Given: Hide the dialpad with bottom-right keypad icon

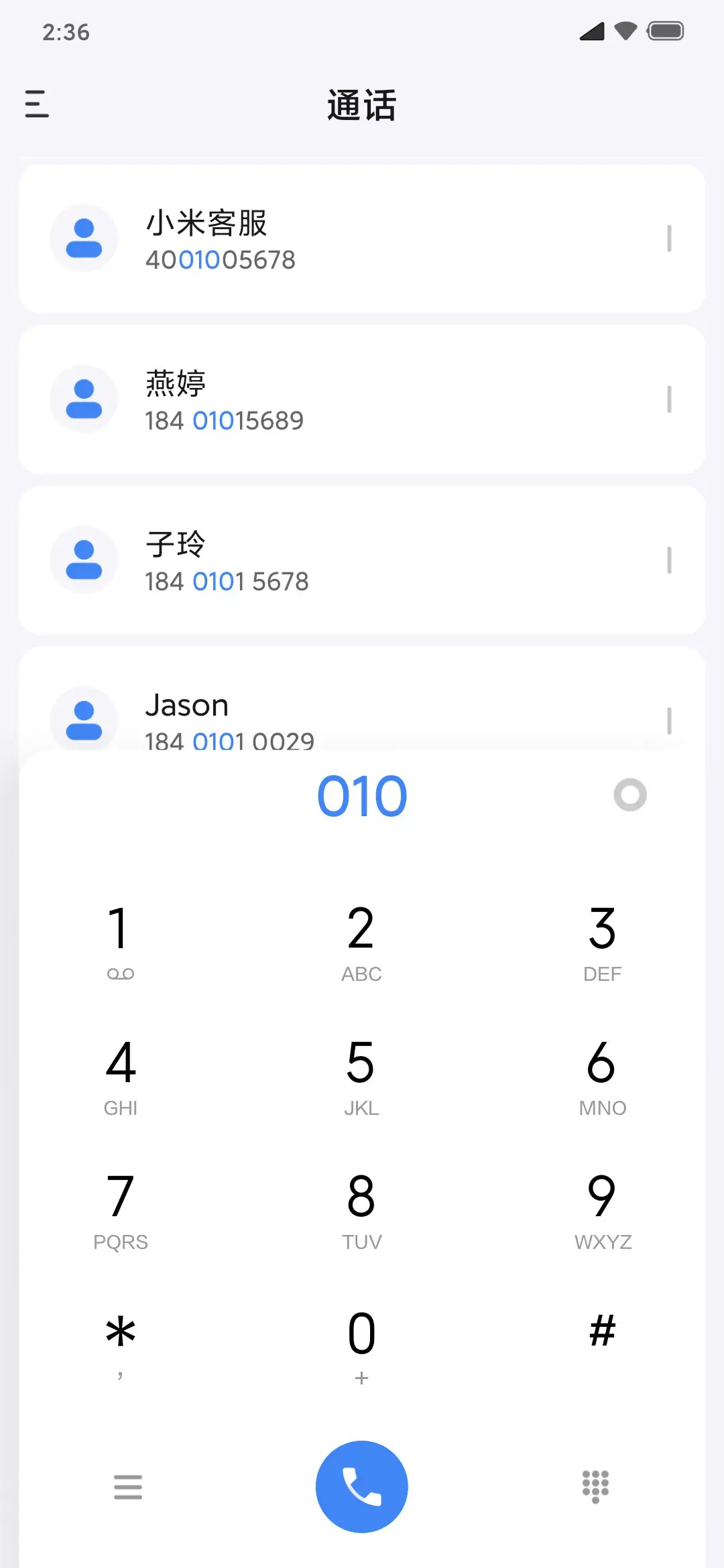Looking at the screenshot, I should 595,1486.
